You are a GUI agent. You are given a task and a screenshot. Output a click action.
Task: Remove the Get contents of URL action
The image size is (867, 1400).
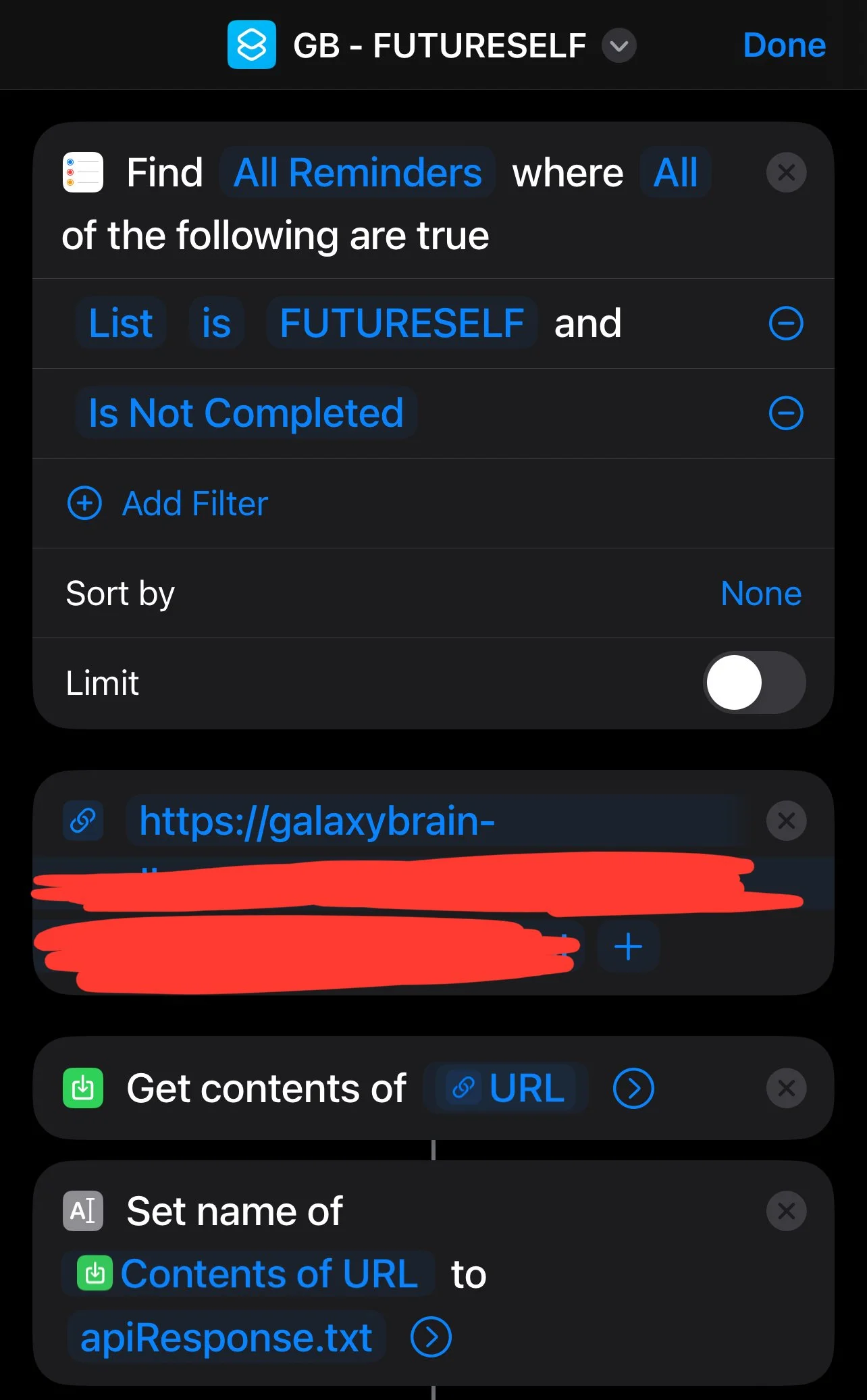[x=786, y=1088]
